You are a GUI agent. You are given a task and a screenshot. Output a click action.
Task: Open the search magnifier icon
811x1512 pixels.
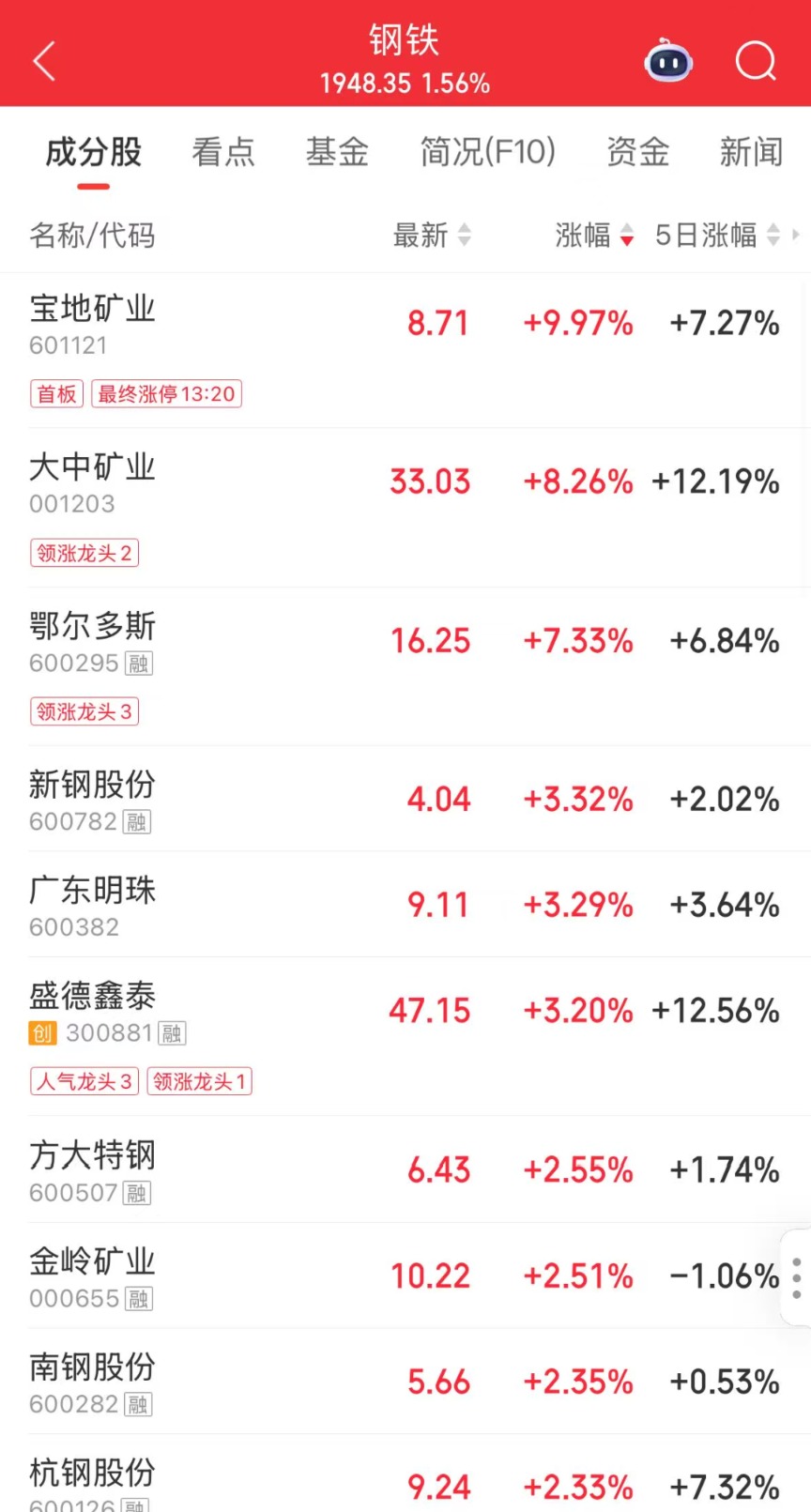pyautogui.click(x=756, y=62)
